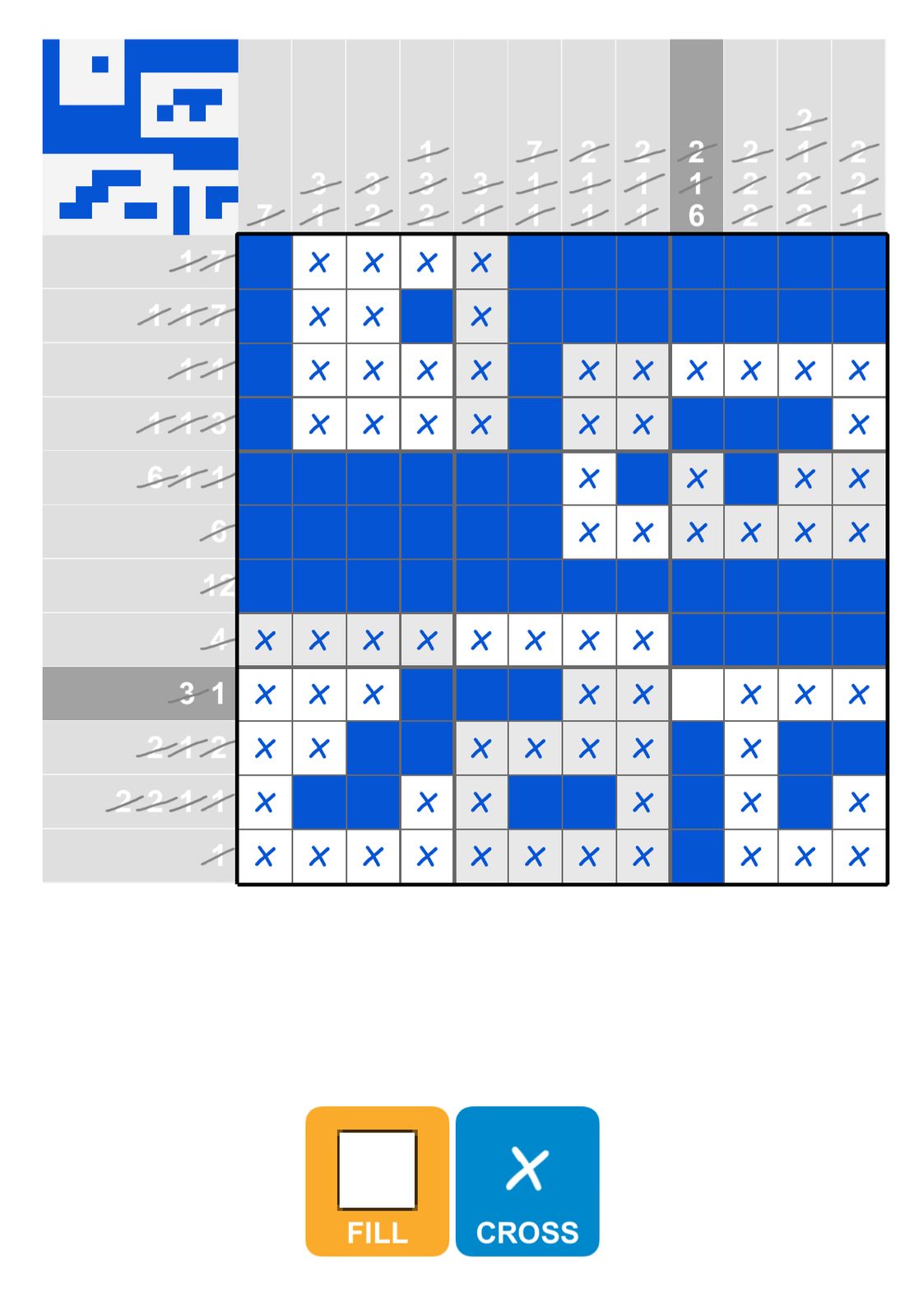
Task: Select the FILL mode button
Action: point(377,1180)
